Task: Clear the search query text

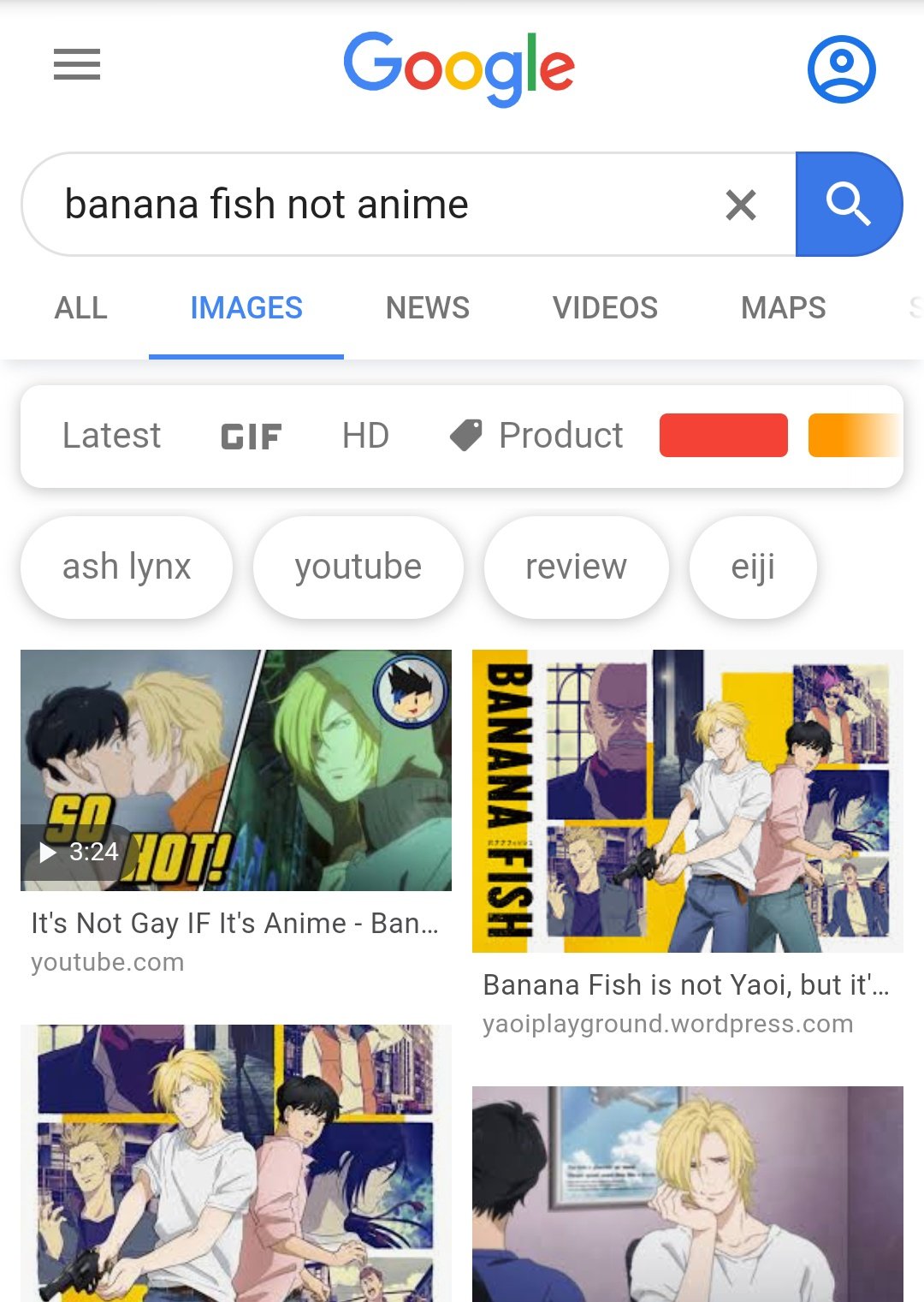Action: click(x=740, y=205)
